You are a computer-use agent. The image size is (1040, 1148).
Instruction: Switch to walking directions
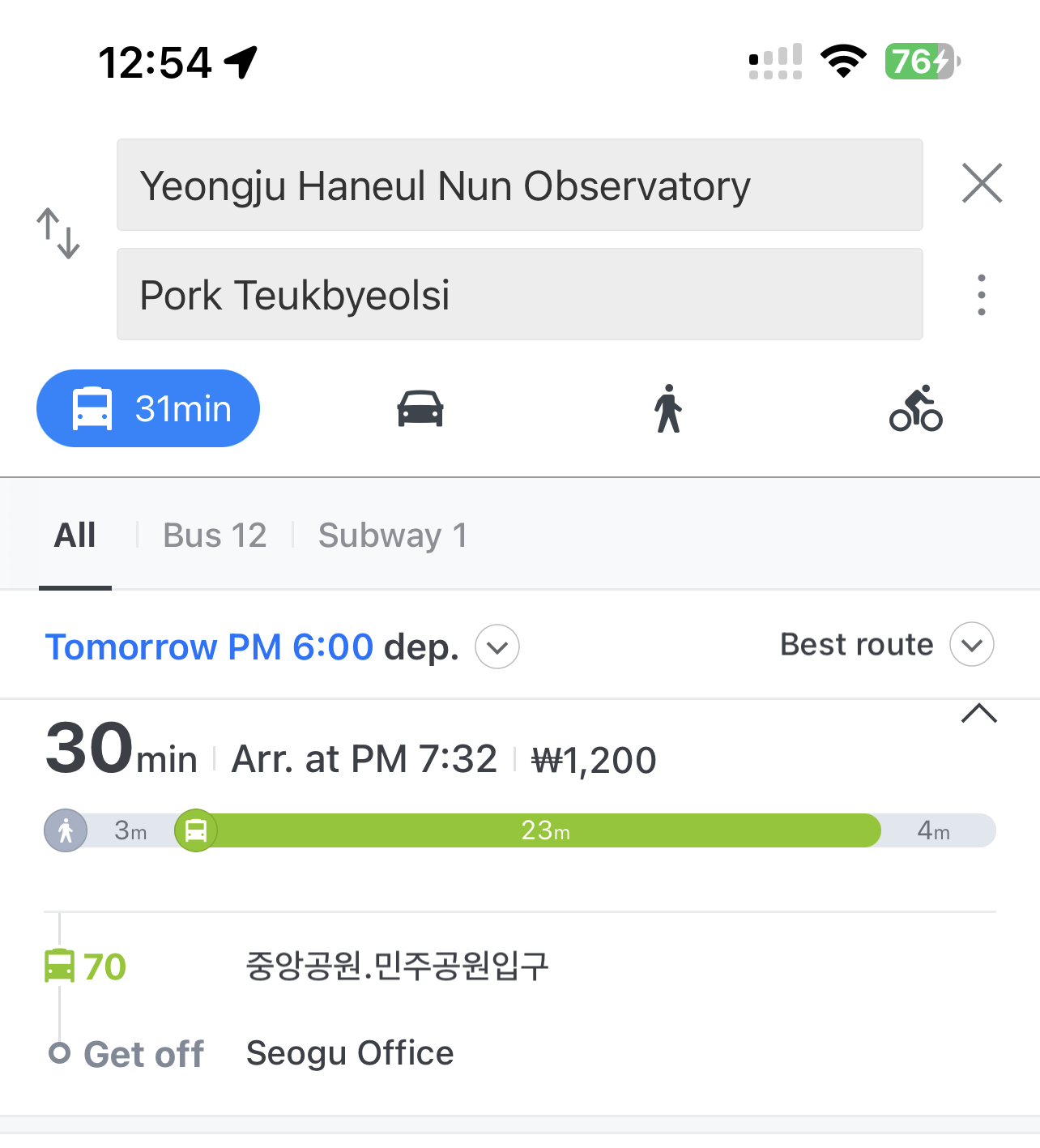point(668,408)
